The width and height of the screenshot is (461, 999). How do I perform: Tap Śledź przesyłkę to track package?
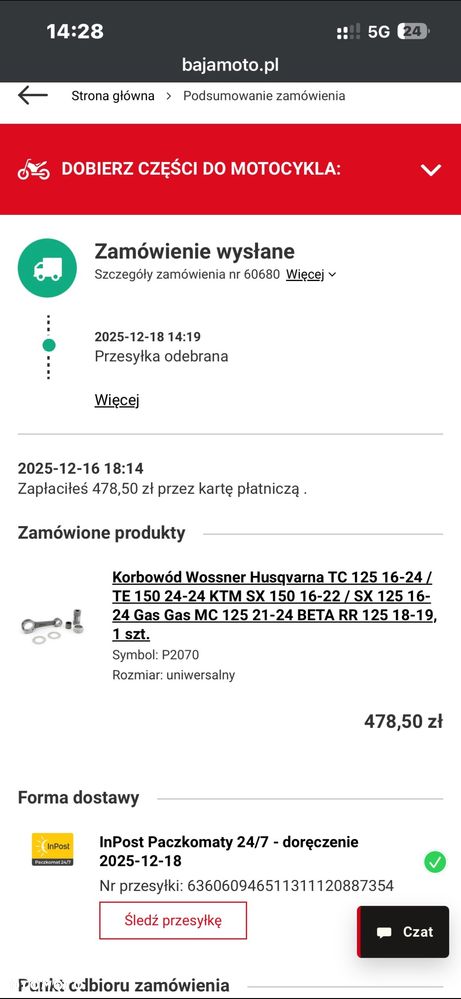pyautogui.click(x=173, y=920)
